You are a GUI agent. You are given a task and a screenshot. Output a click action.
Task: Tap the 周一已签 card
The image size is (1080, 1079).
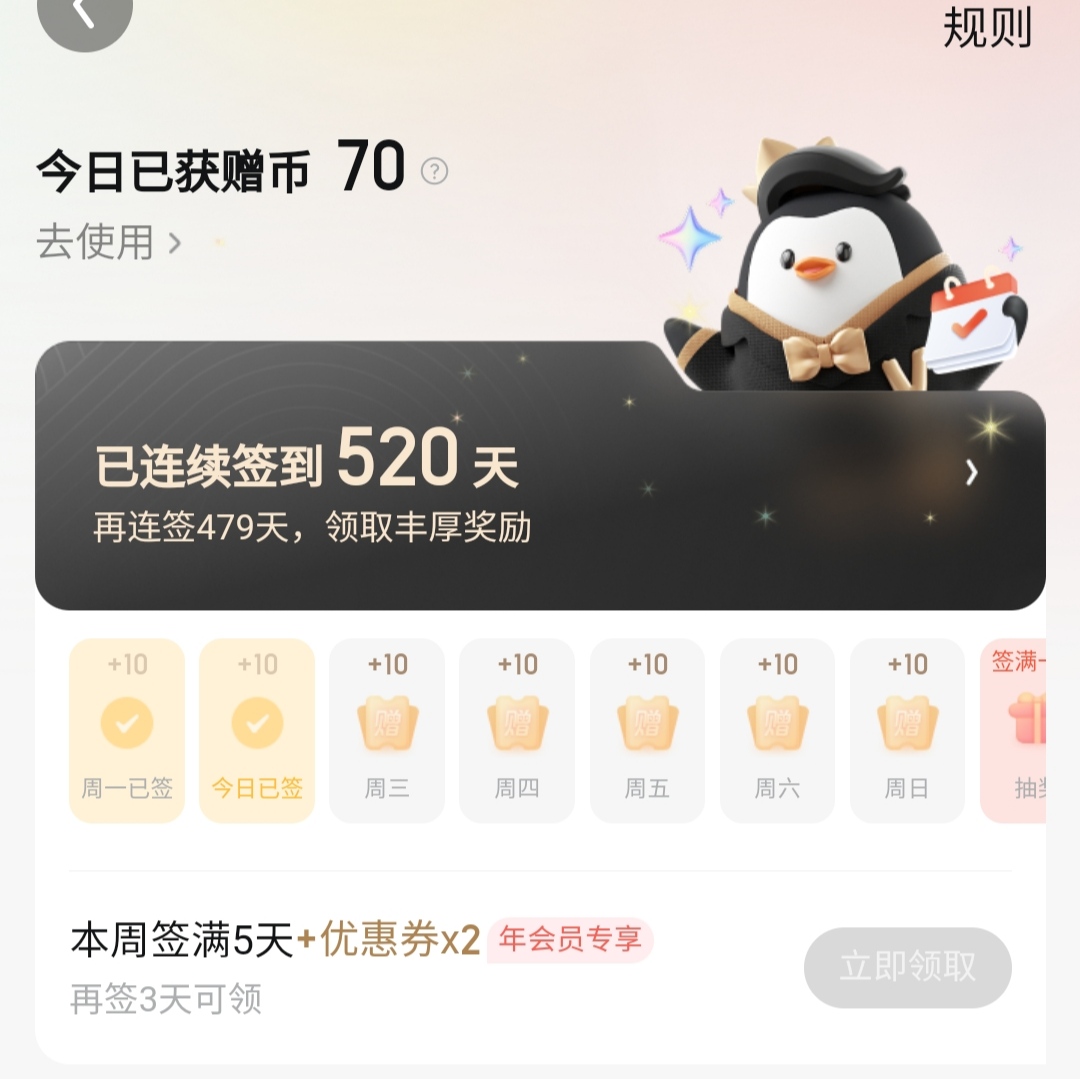click(x=127, y=730)
